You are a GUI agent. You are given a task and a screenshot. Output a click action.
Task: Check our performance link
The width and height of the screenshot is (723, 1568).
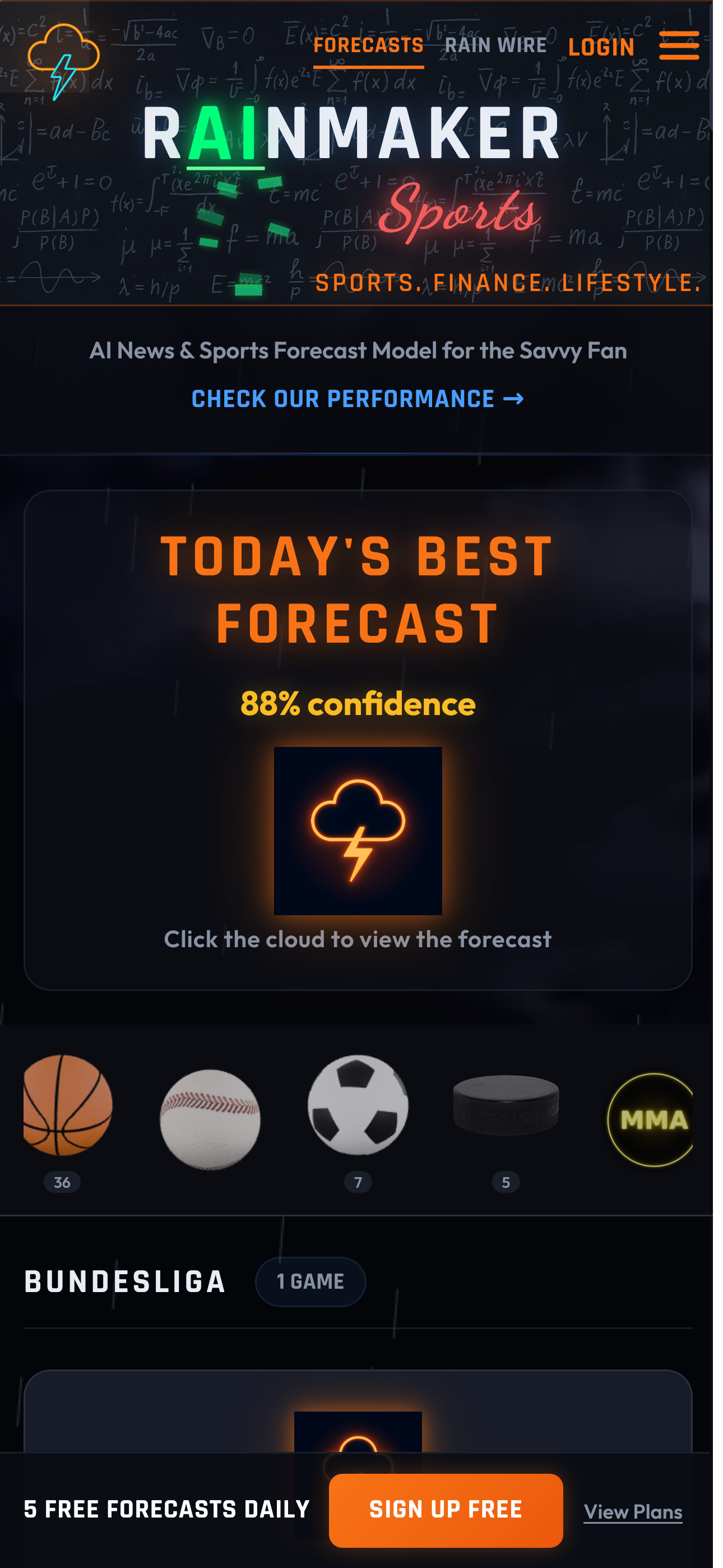pyautogui.click(x=357, y=399)
